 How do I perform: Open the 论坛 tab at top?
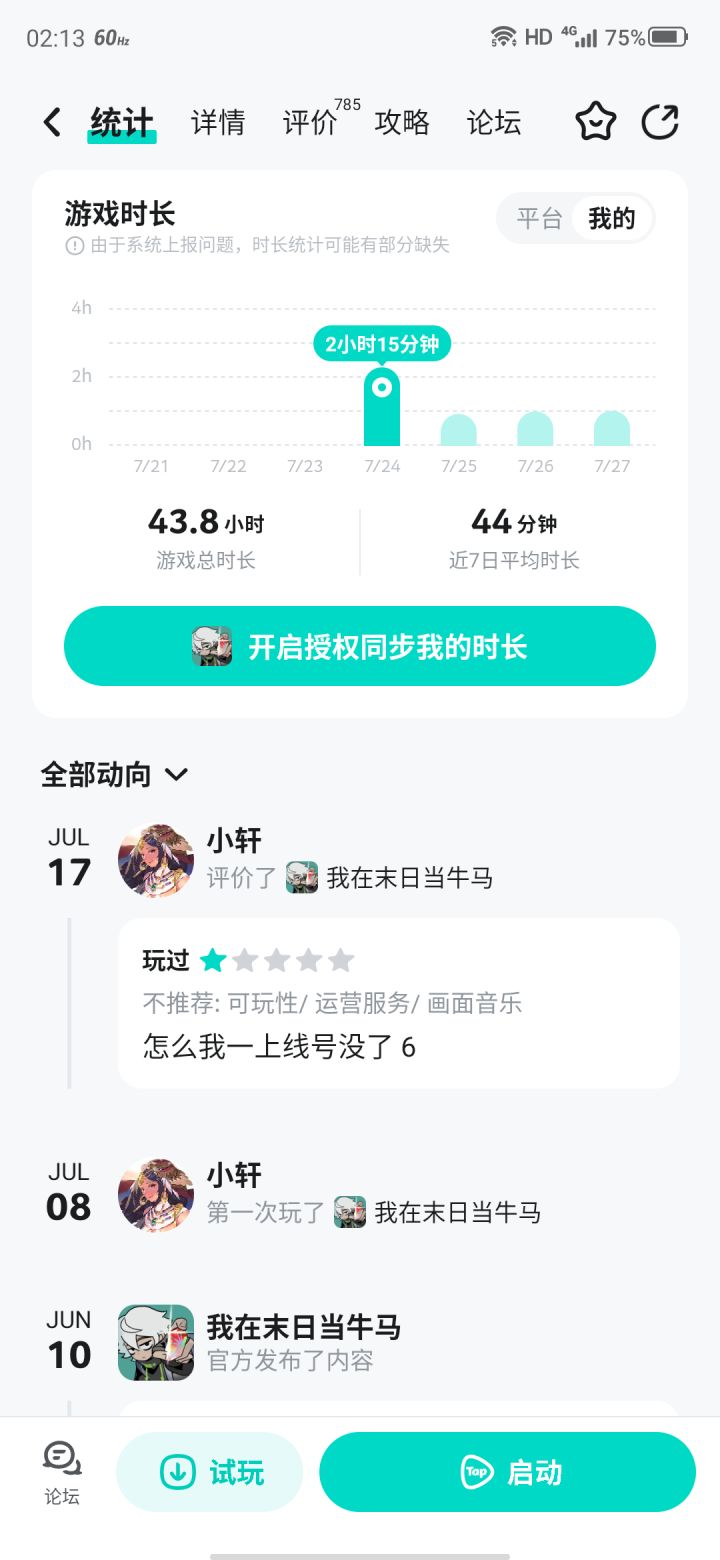[x=494, y=123]
